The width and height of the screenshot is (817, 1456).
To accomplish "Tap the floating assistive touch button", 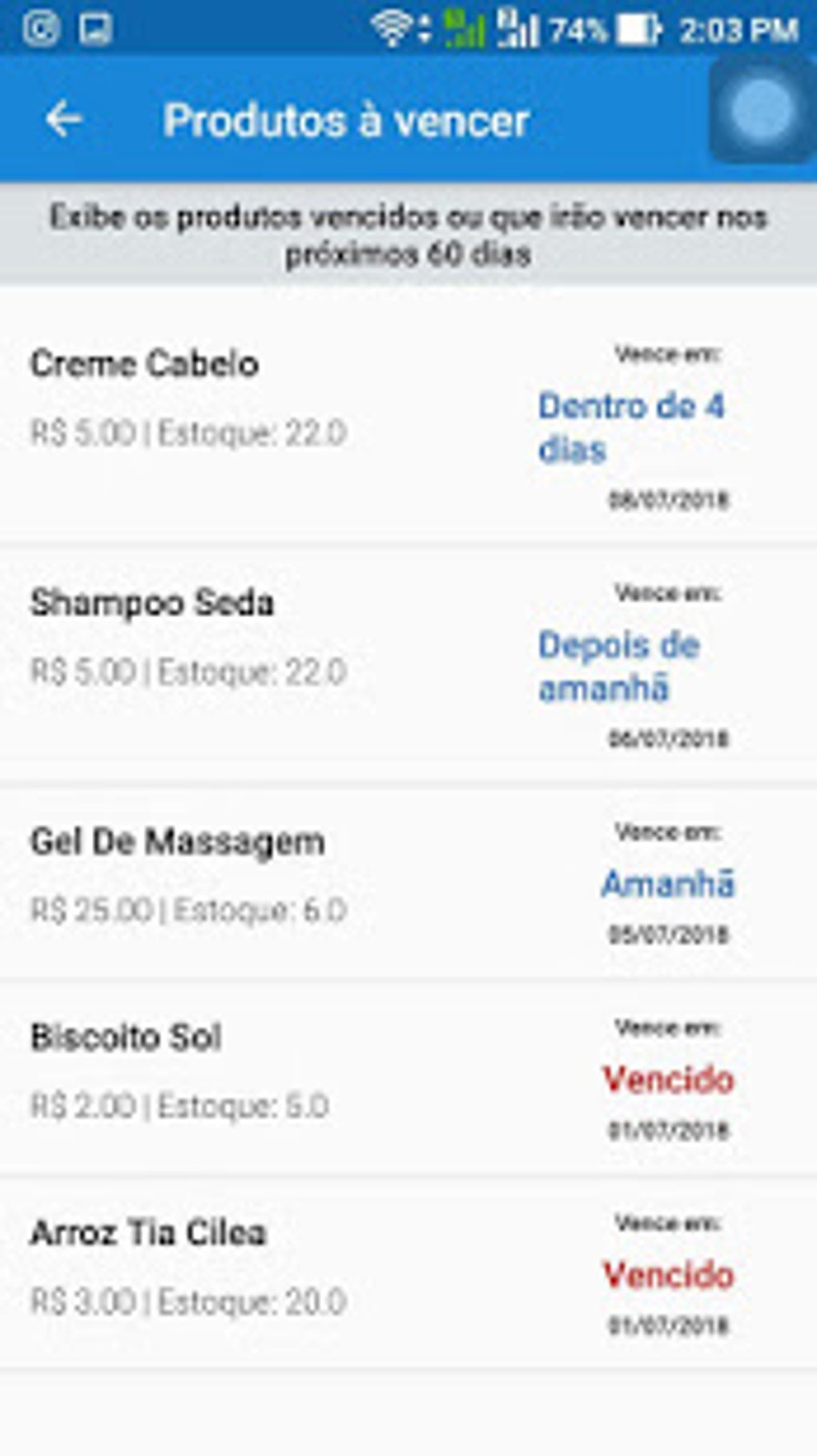I will point(761,110).
